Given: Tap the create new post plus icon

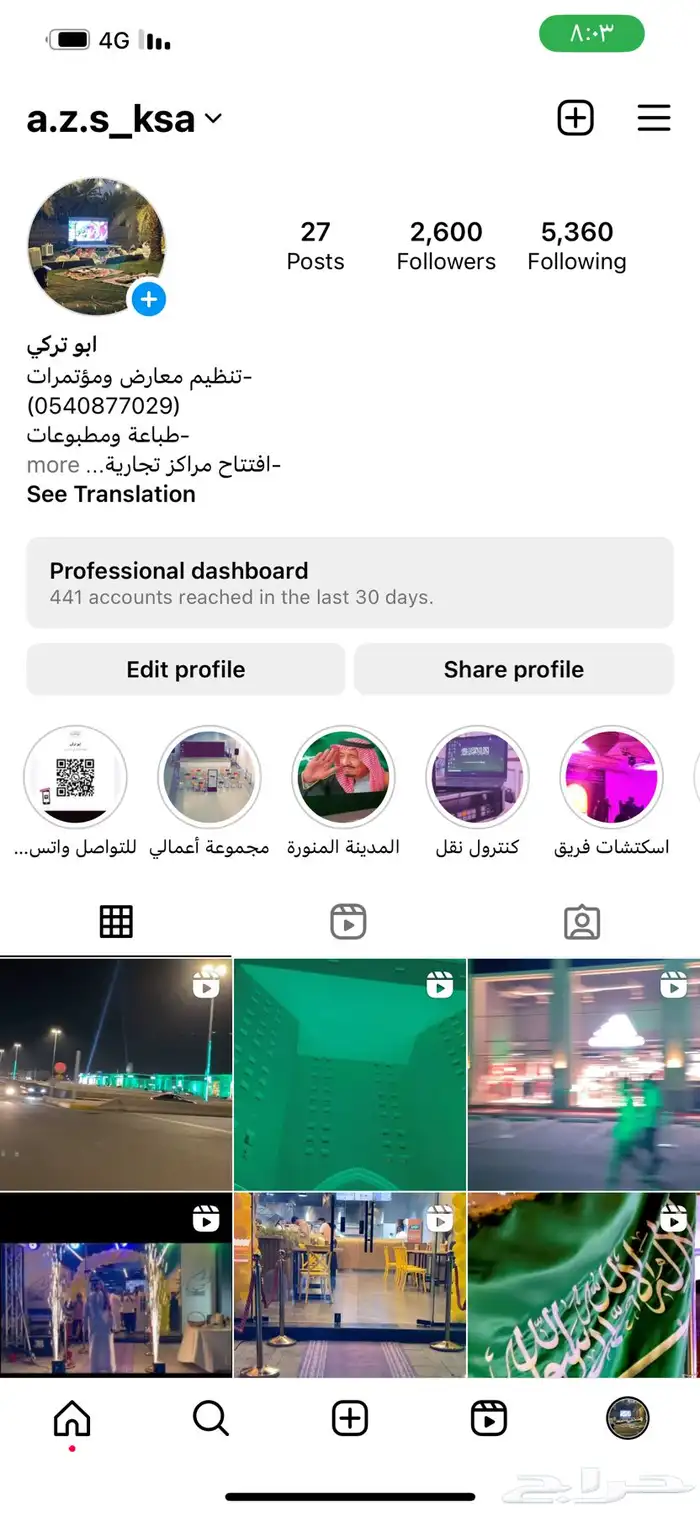Looking at the screenshot, I should [575, 118].
